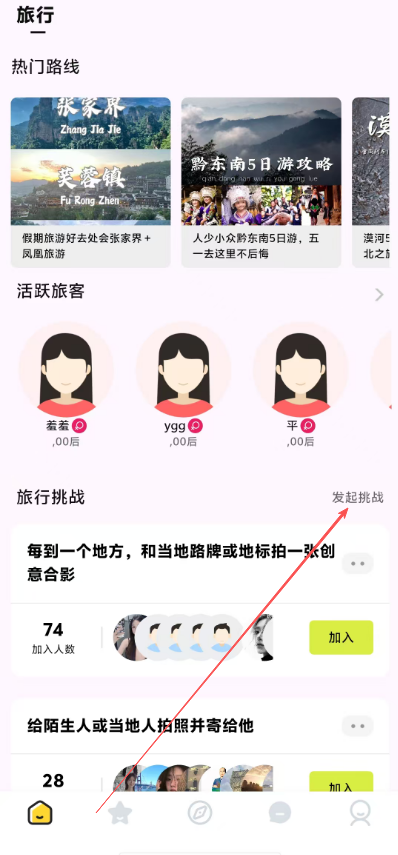
Task: Switch to the star tab
Action: (120, 813)
